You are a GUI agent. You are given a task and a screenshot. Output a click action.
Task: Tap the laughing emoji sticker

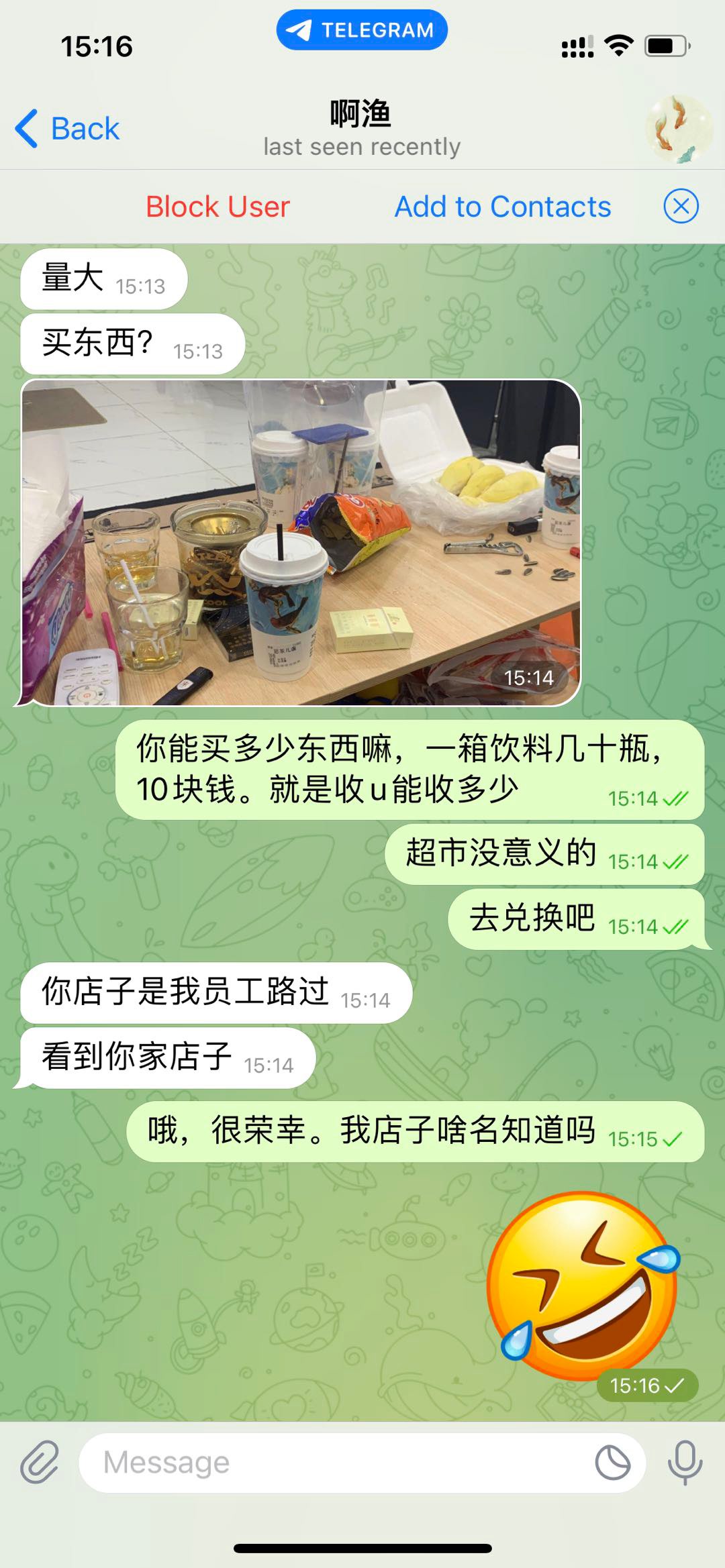point(583,1285)
